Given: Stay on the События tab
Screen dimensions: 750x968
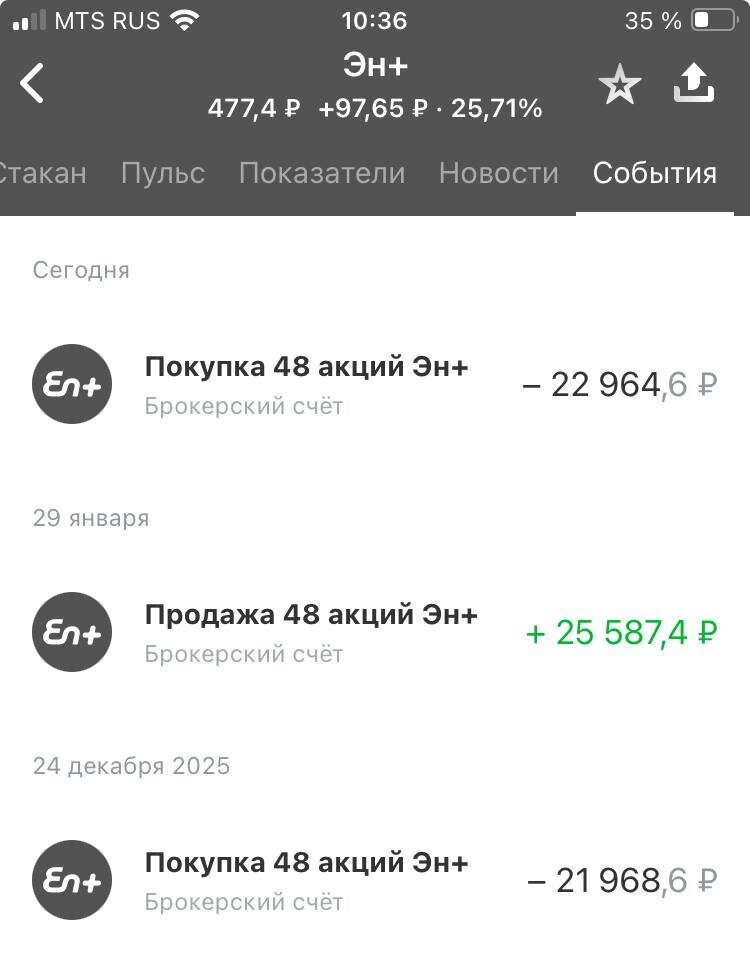Looking at the screenshot, I should [x=655, y=173].
